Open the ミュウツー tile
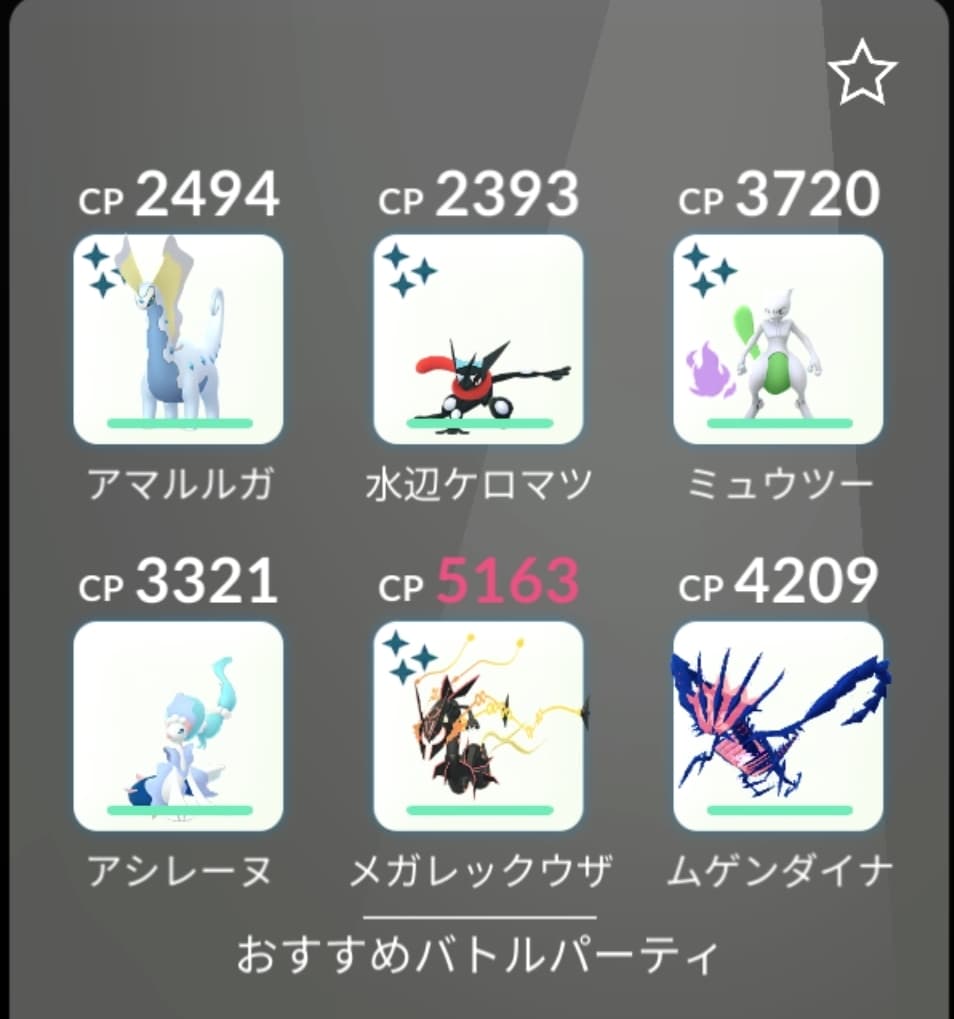Viewport: 954px width, 1019px height. click(x=778, y=339)
